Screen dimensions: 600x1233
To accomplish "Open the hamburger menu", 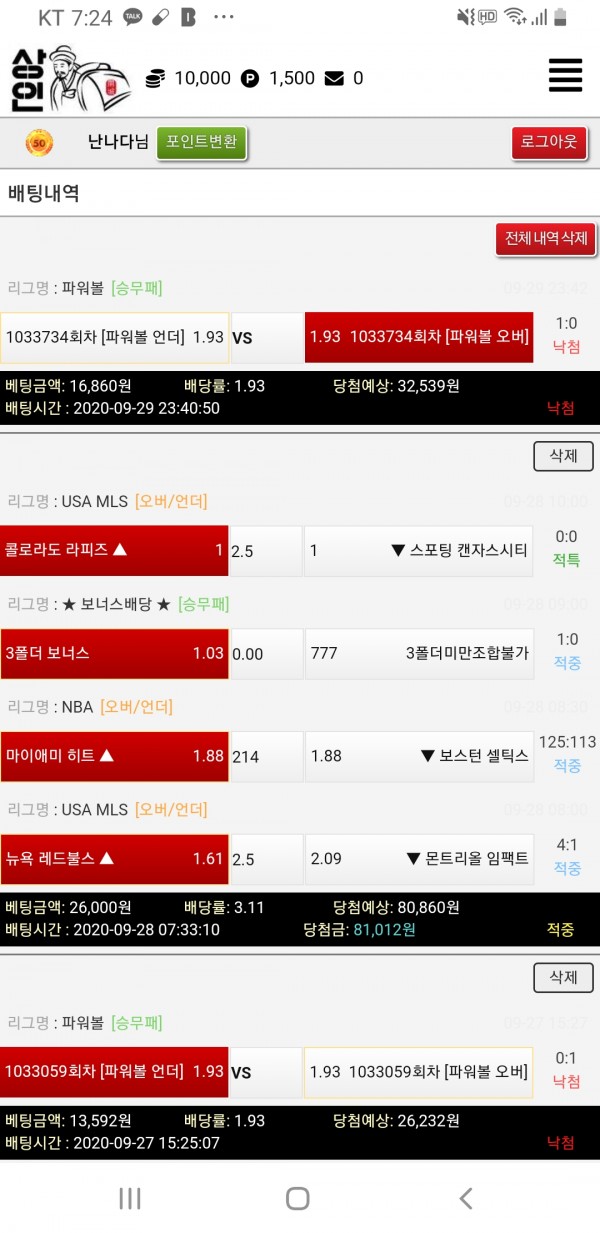I will (565, 77).
